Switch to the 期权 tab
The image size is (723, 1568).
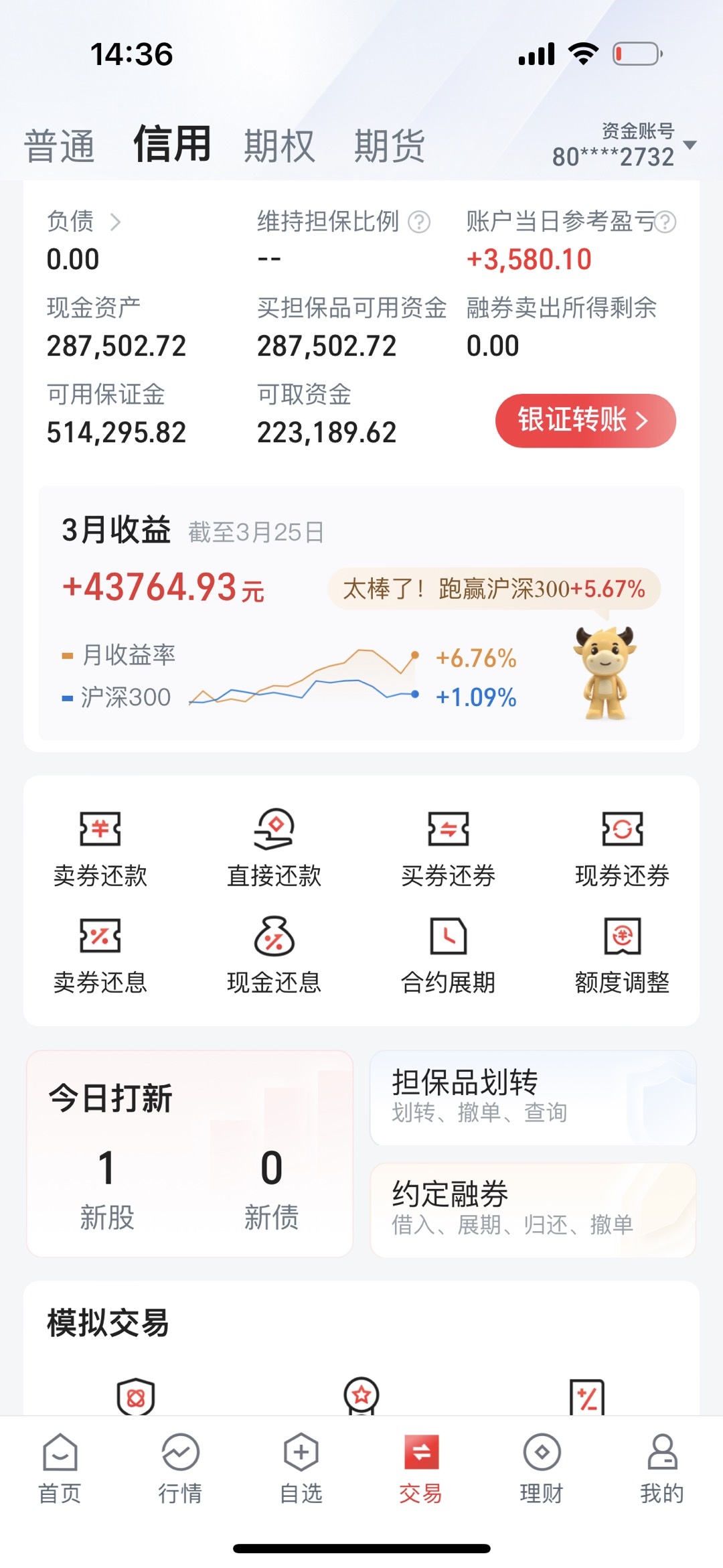click(279, 146)
